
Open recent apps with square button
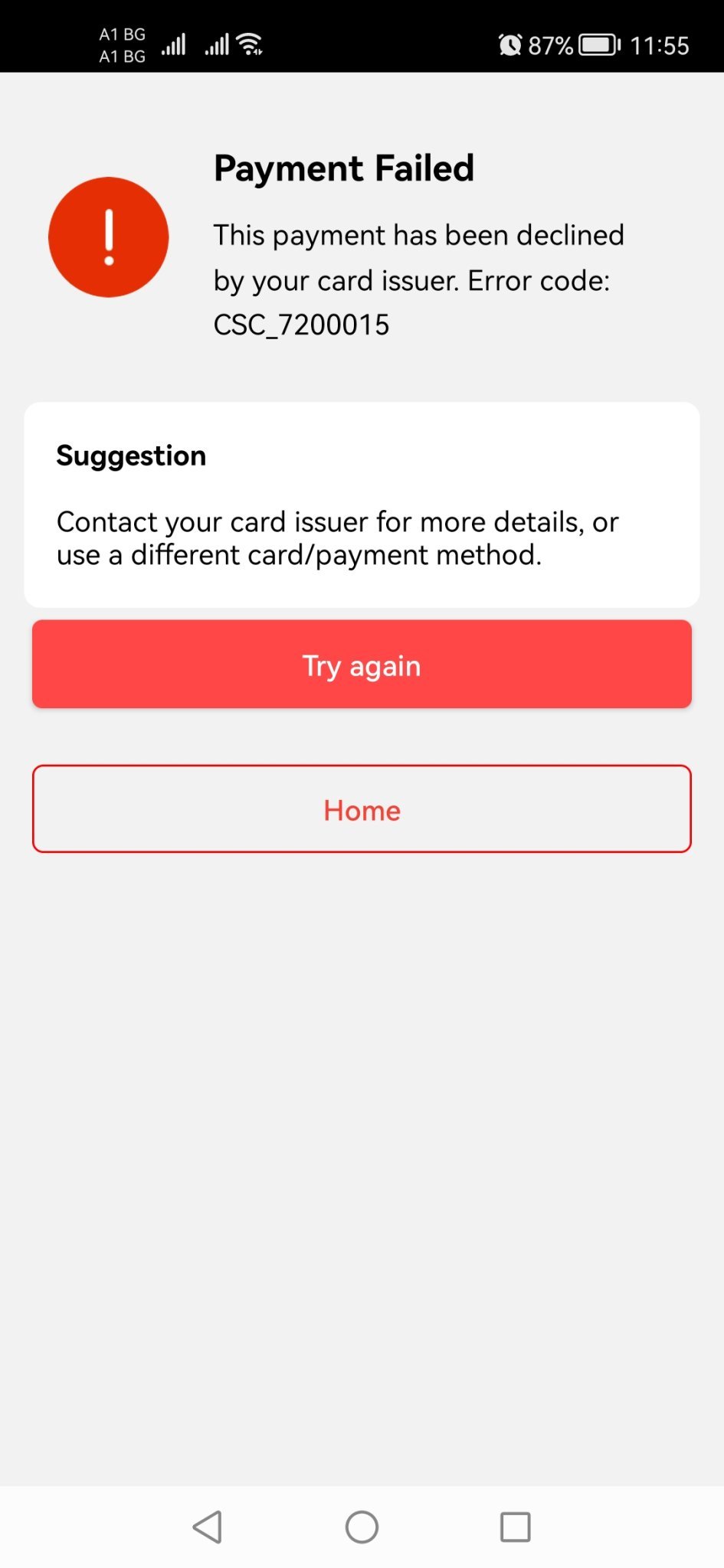(x=515, y=1527)
